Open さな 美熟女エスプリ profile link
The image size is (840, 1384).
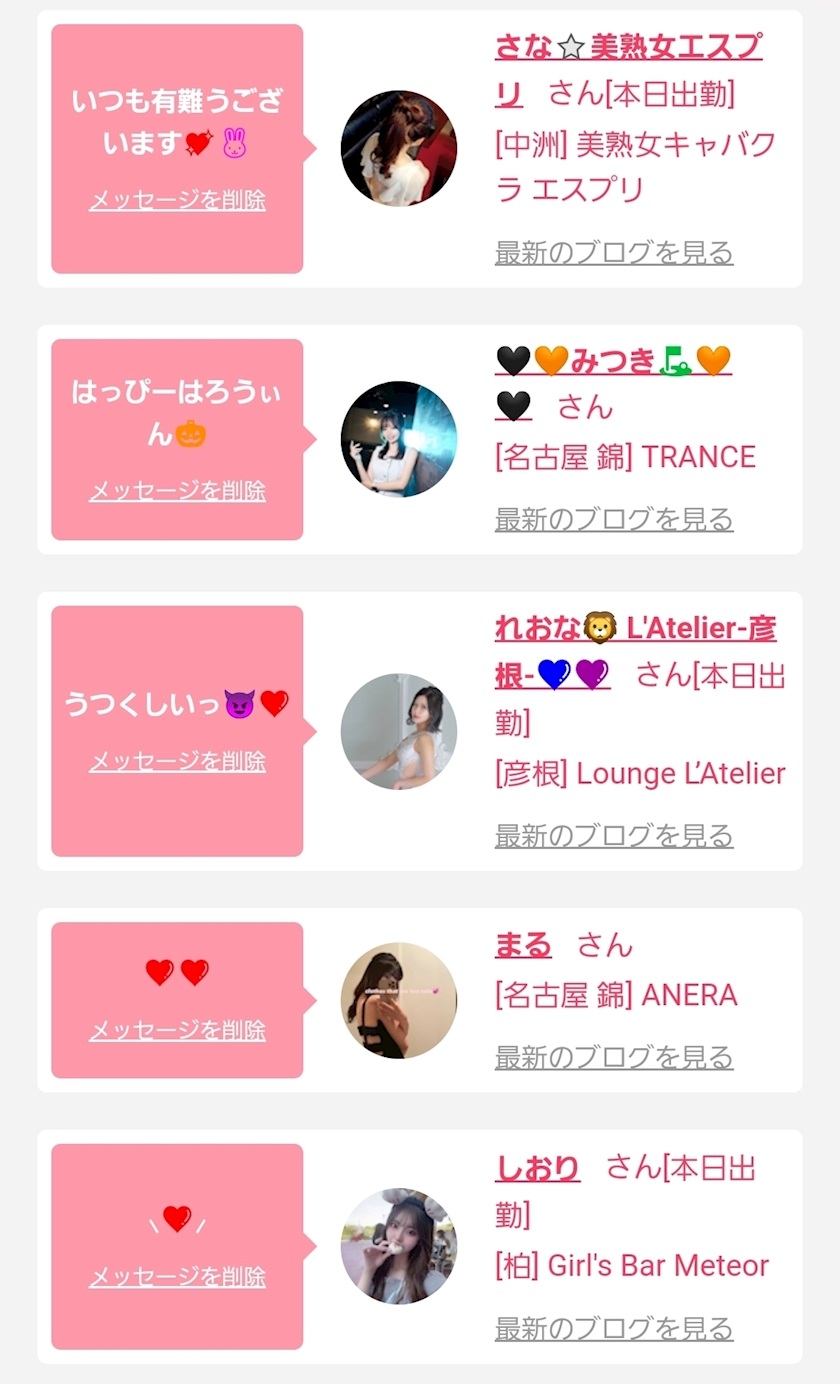[x=627, y=48]
